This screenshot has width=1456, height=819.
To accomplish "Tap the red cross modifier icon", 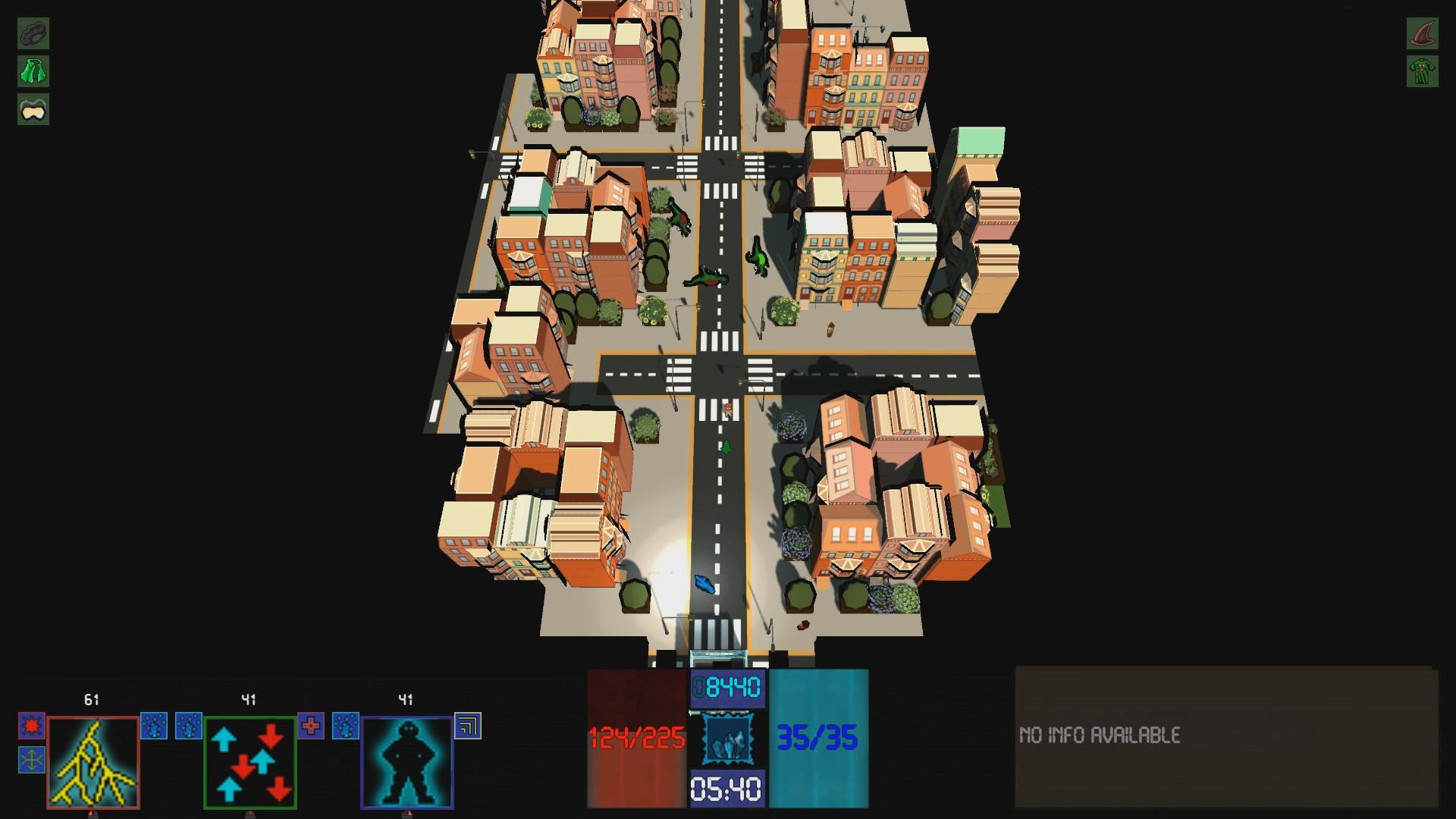I will click(311, 726).
